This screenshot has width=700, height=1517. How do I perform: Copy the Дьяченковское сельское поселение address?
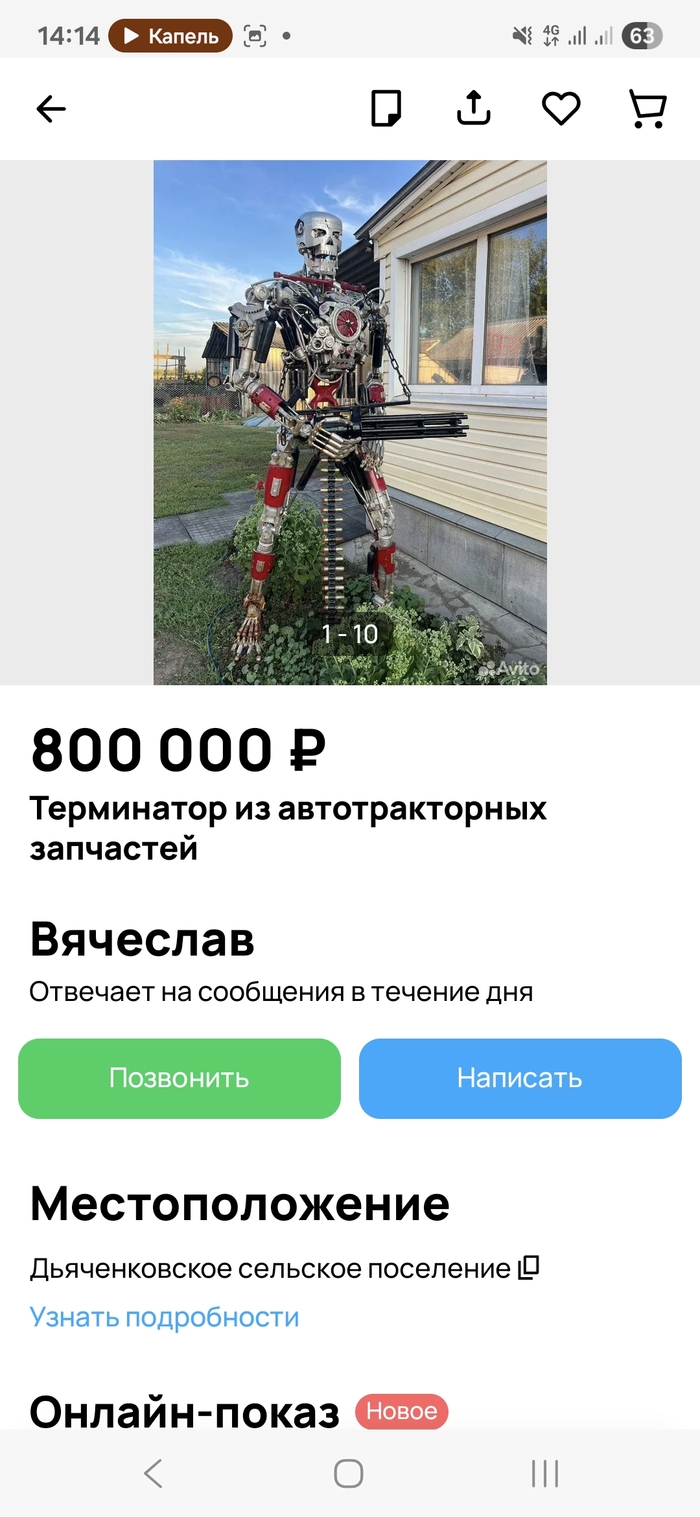point(529,1268)
